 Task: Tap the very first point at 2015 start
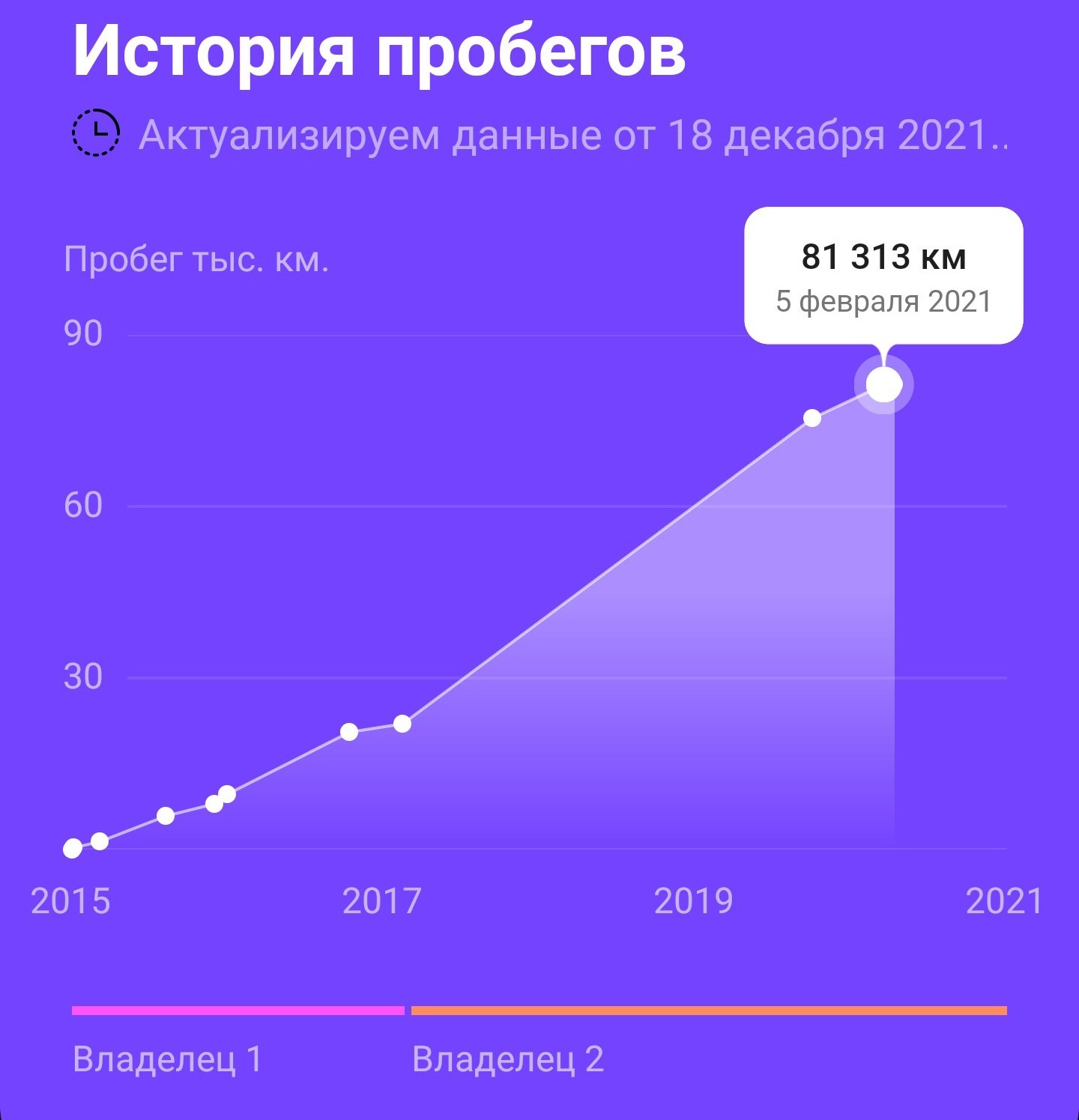pos(73,848)
